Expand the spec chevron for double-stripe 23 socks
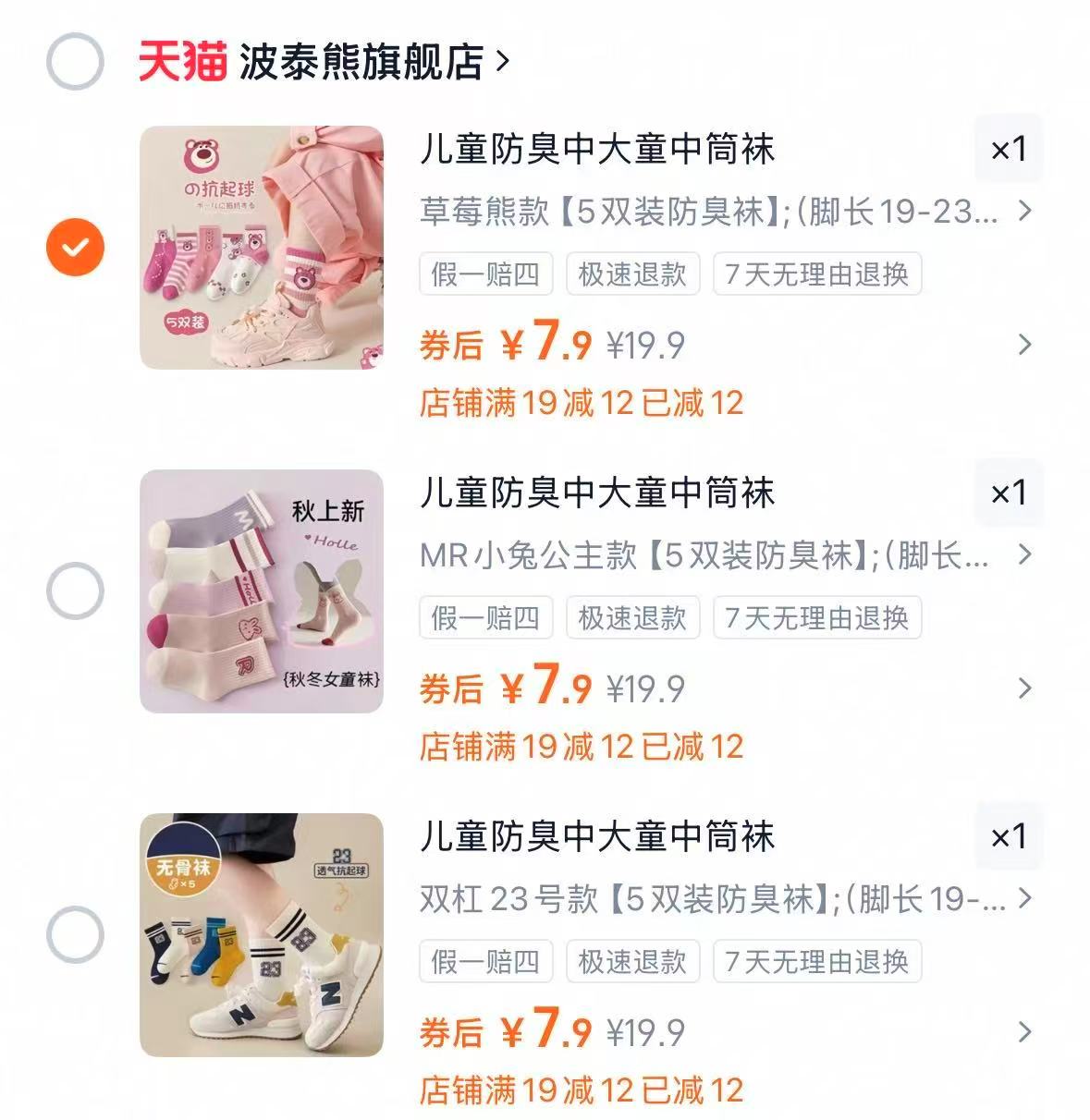Screen dimensions: 1090x1120 1023,901
